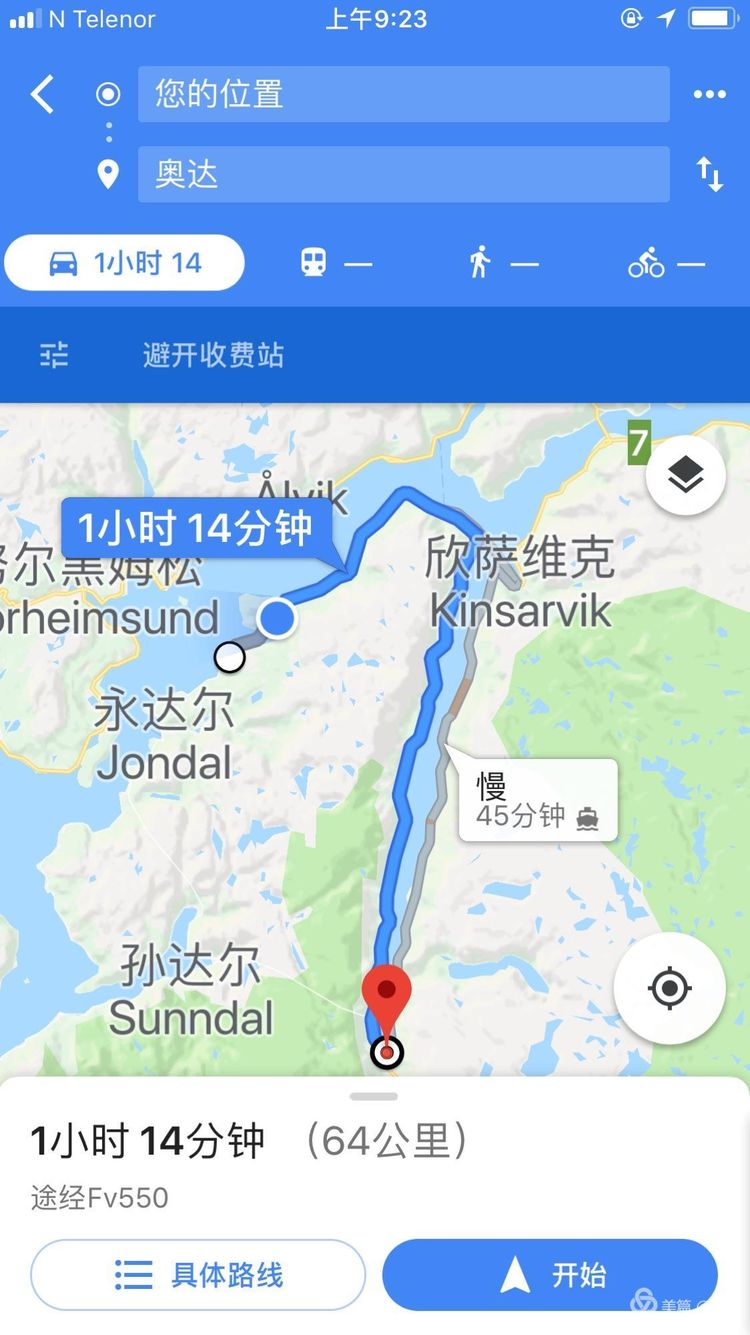The height and width of the screenshot is (1335, 750).
Task: Switch to cycling mode
Action: 665,263
